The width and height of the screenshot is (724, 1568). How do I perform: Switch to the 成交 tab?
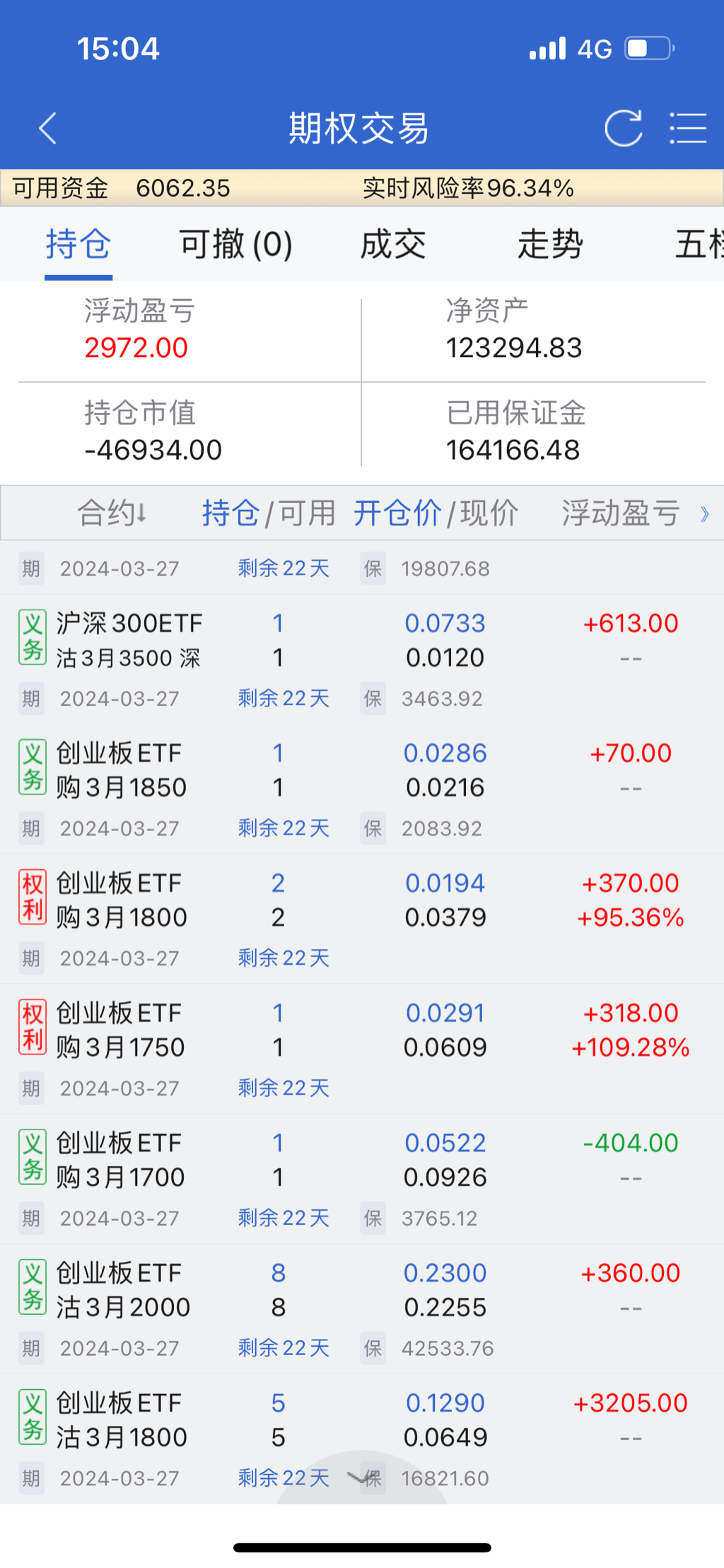[393, 245]
